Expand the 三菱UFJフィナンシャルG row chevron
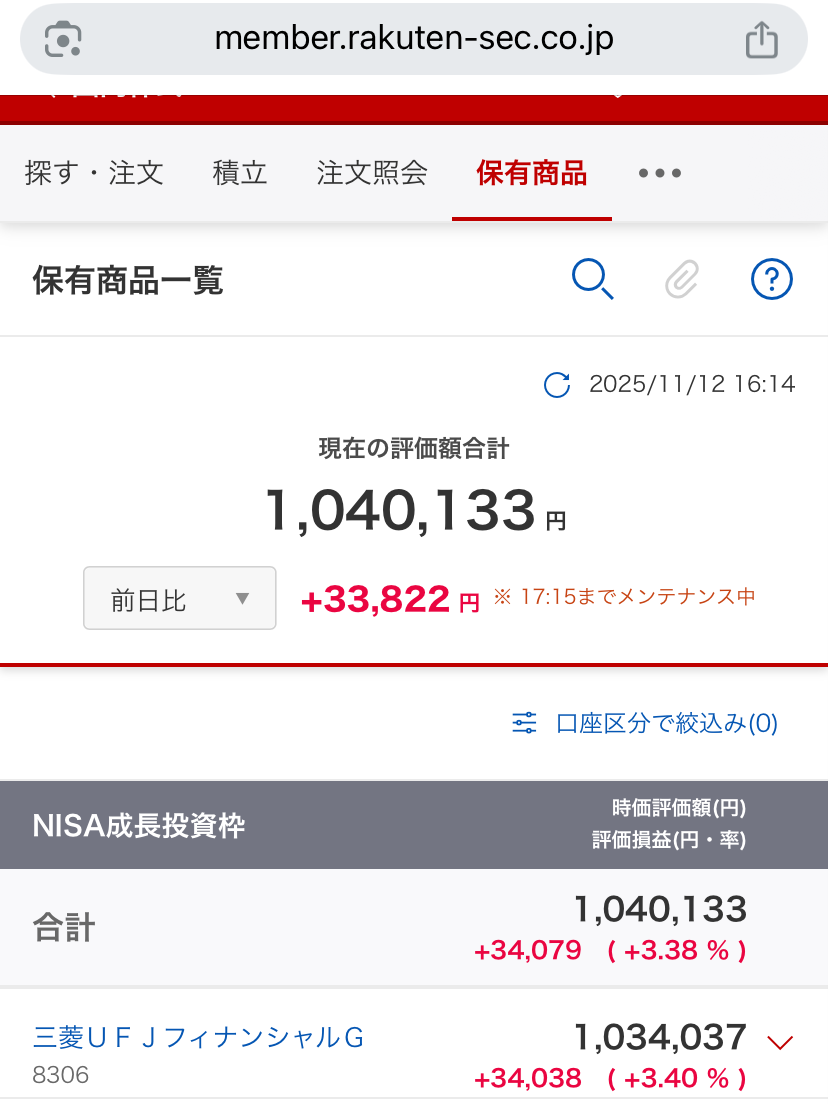Screen dimensions: 828x1104 [x=779, y=1042]
